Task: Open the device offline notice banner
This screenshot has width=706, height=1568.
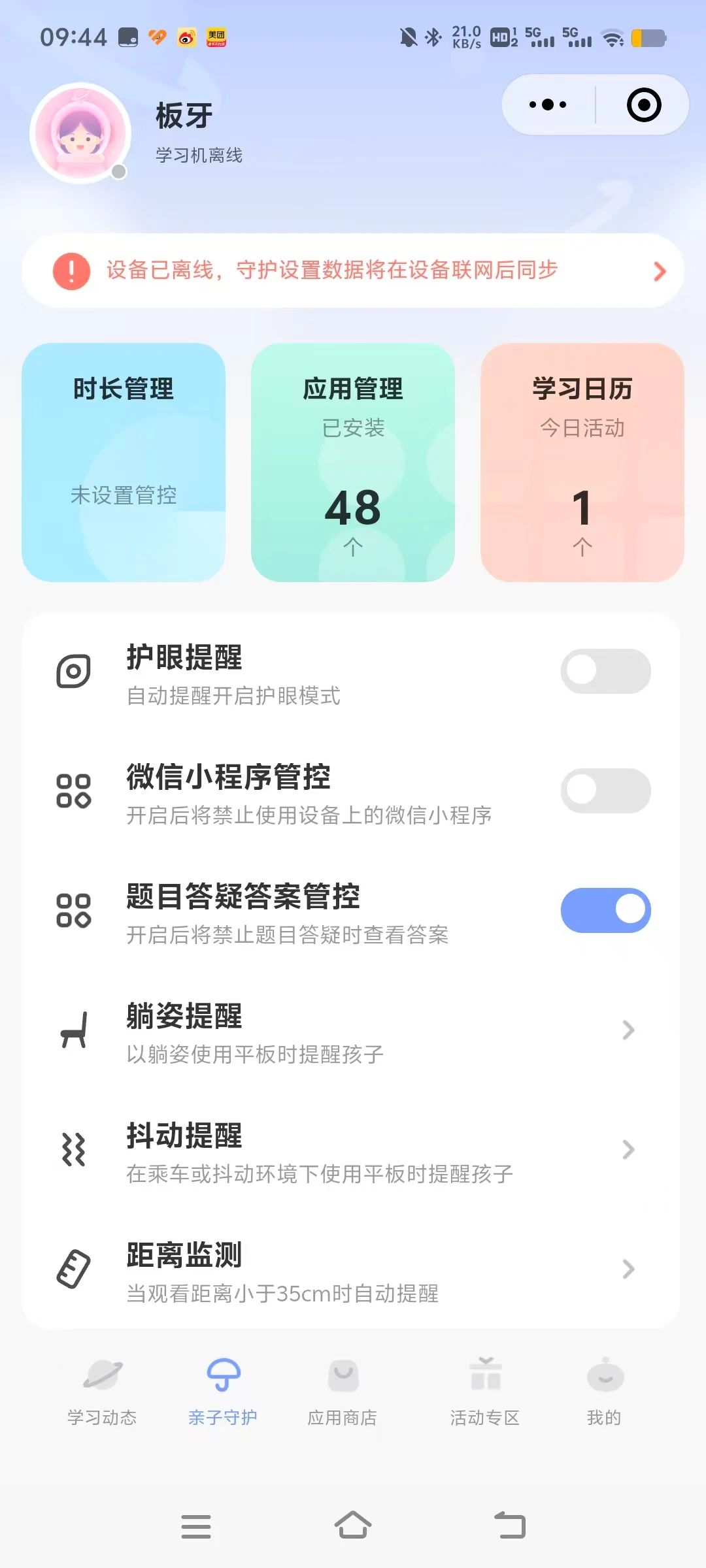Action: (x=353, y=270)
